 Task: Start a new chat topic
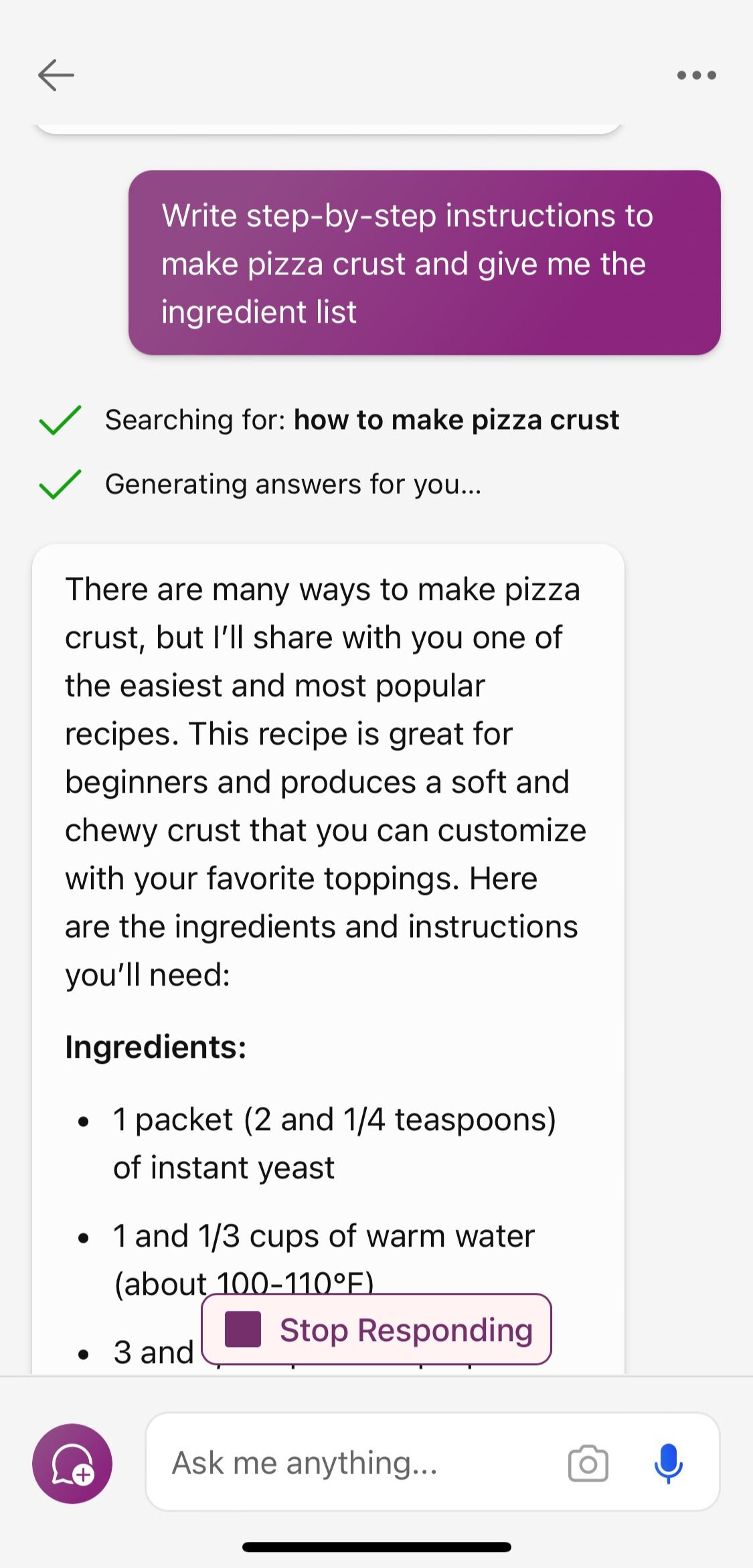point(72,1464)
